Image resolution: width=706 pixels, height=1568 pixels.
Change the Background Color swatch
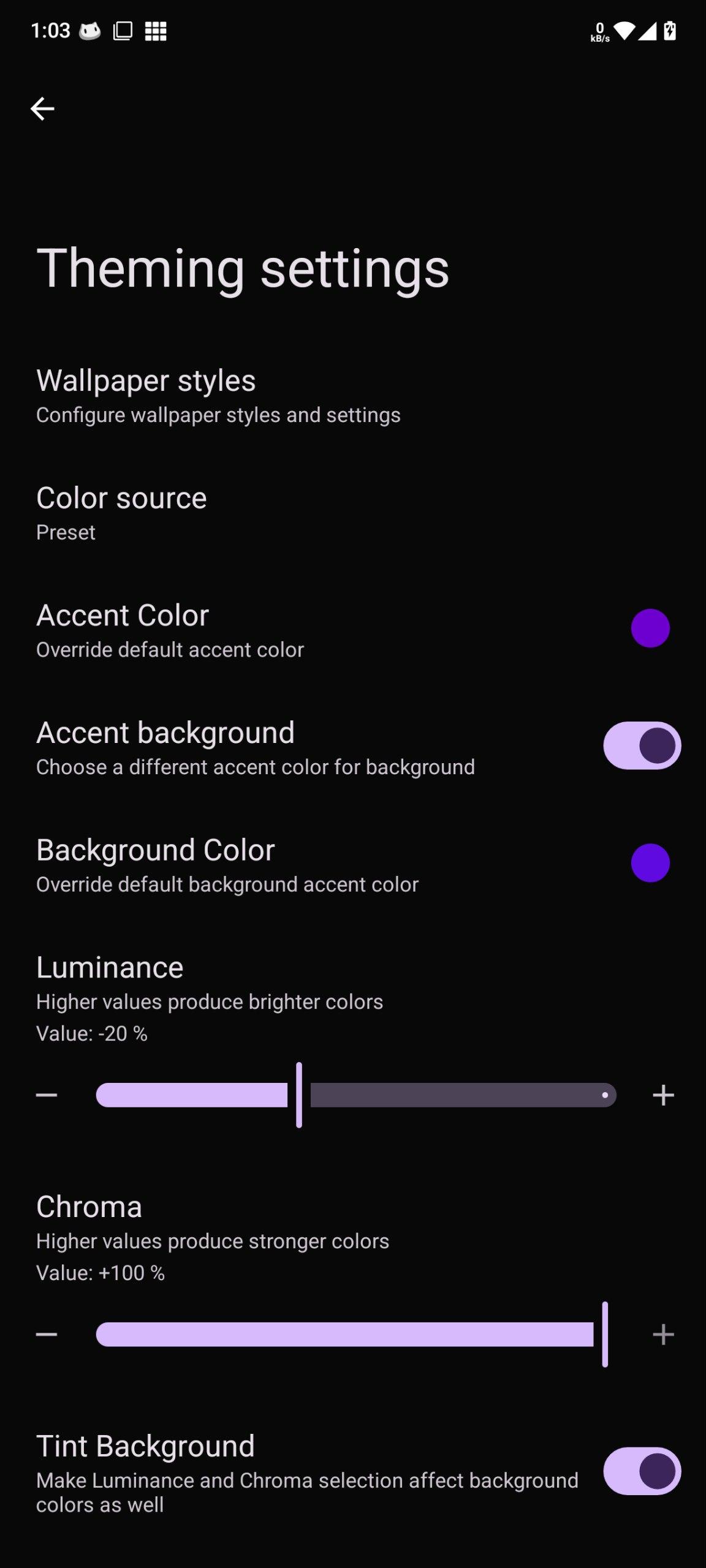[650, 863]
